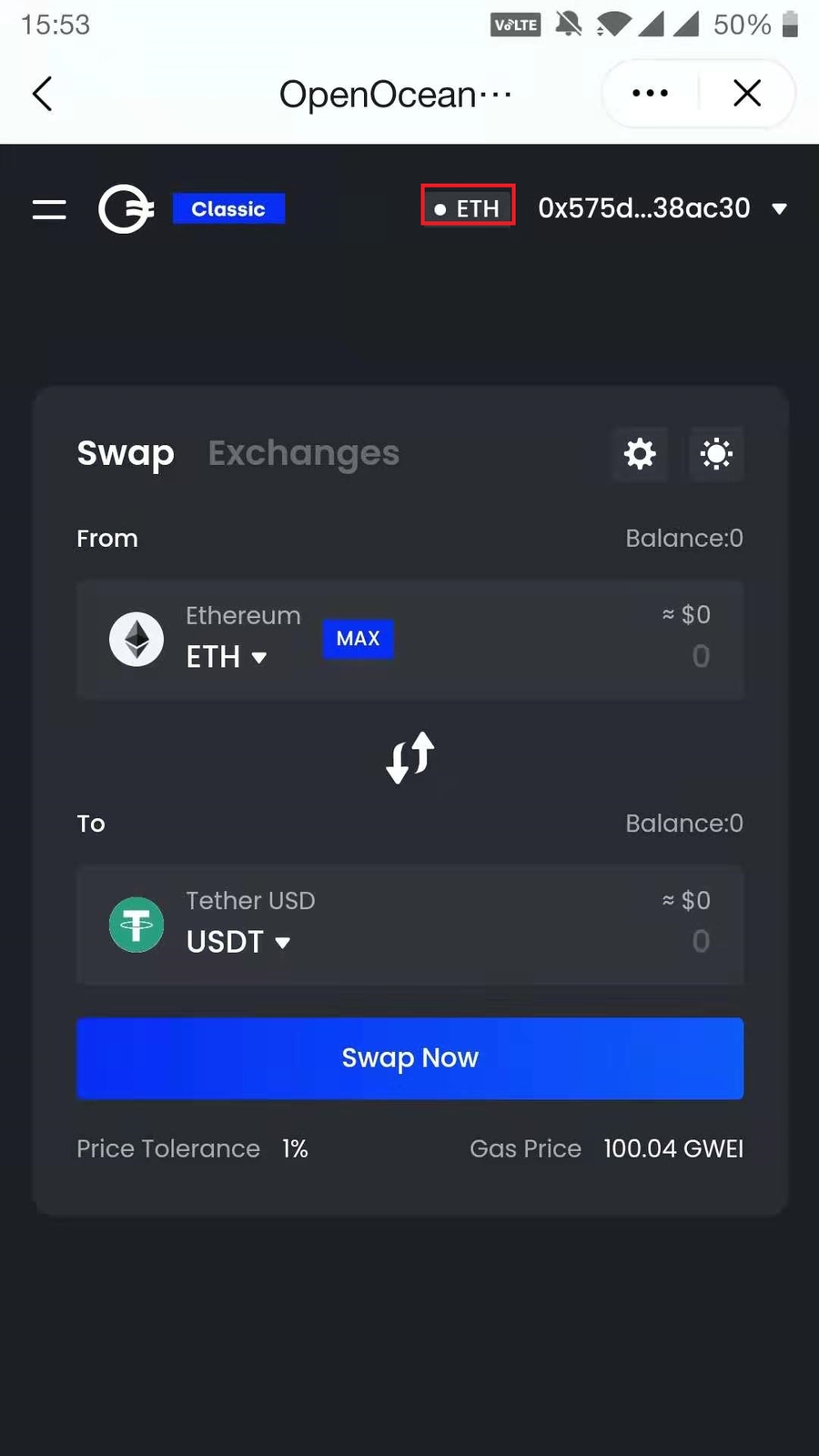The image size is (819, 1456).
Task: Choose the To token USDT dropdown
Action: [238, 941]
